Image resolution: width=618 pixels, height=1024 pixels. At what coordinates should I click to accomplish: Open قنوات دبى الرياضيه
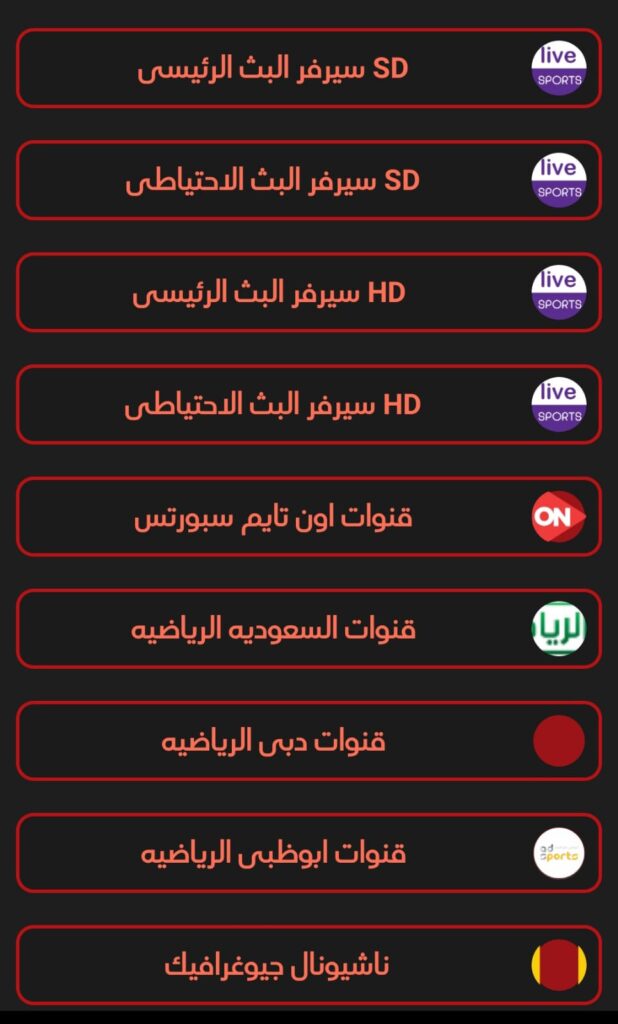(308, 740)
